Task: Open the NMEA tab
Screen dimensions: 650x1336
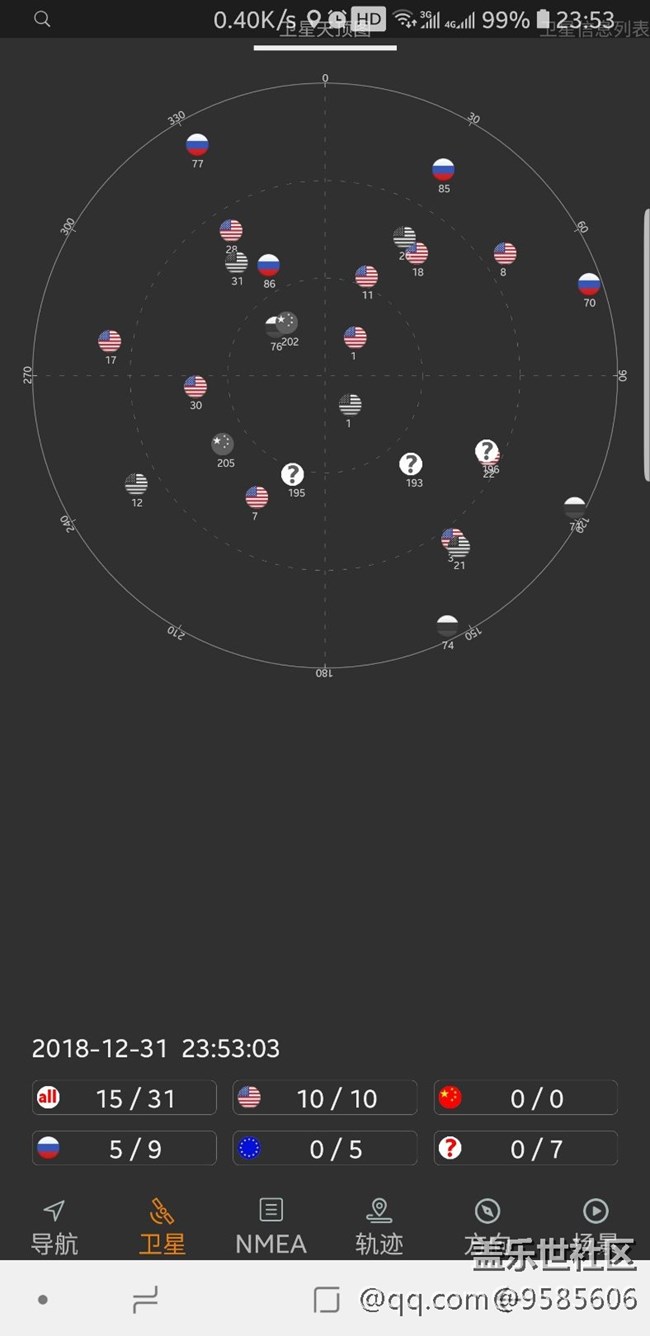Action: pos(270,1226)
